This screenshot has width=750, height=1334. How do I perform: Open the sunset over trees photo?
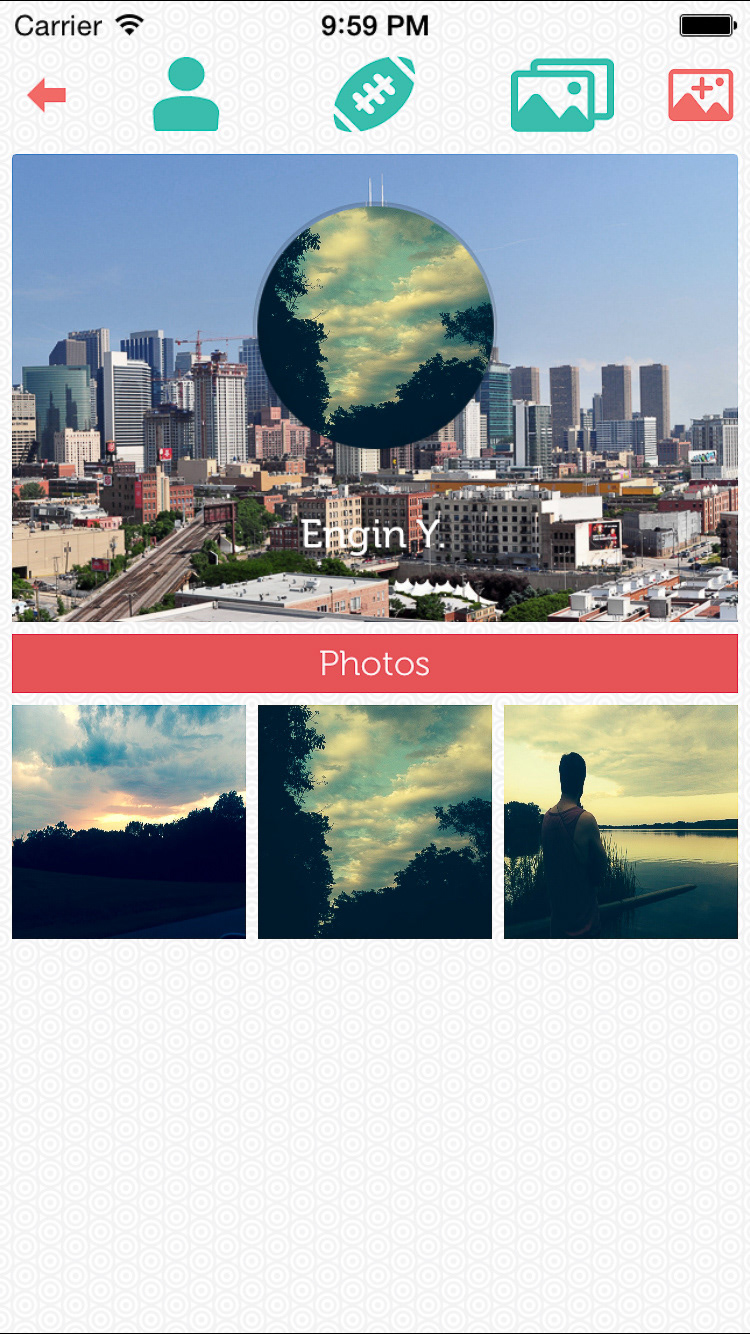pos(129,822)
